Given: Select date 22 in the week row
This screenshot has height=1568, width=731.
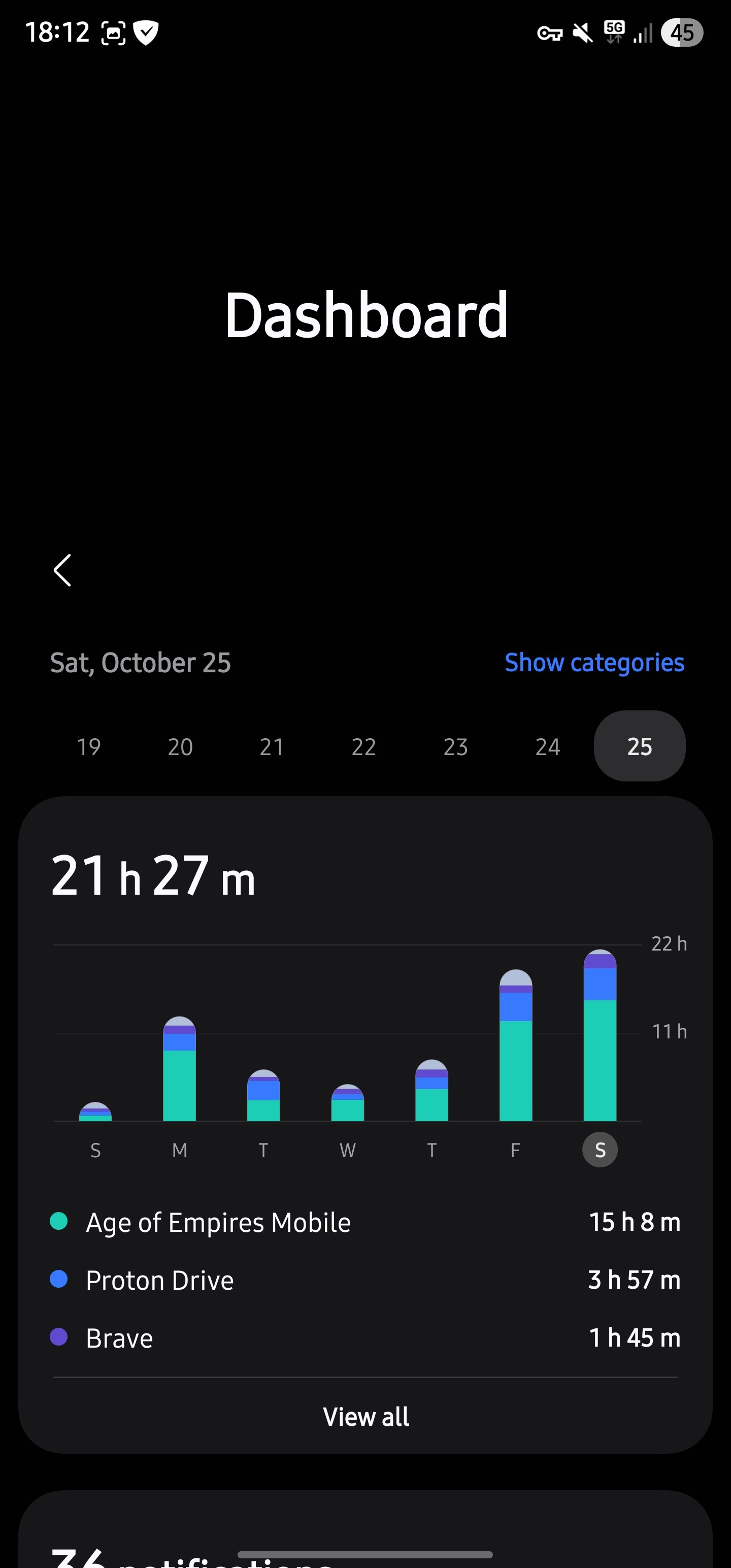Looking at the screenshot, I should [x=364, y=746].
